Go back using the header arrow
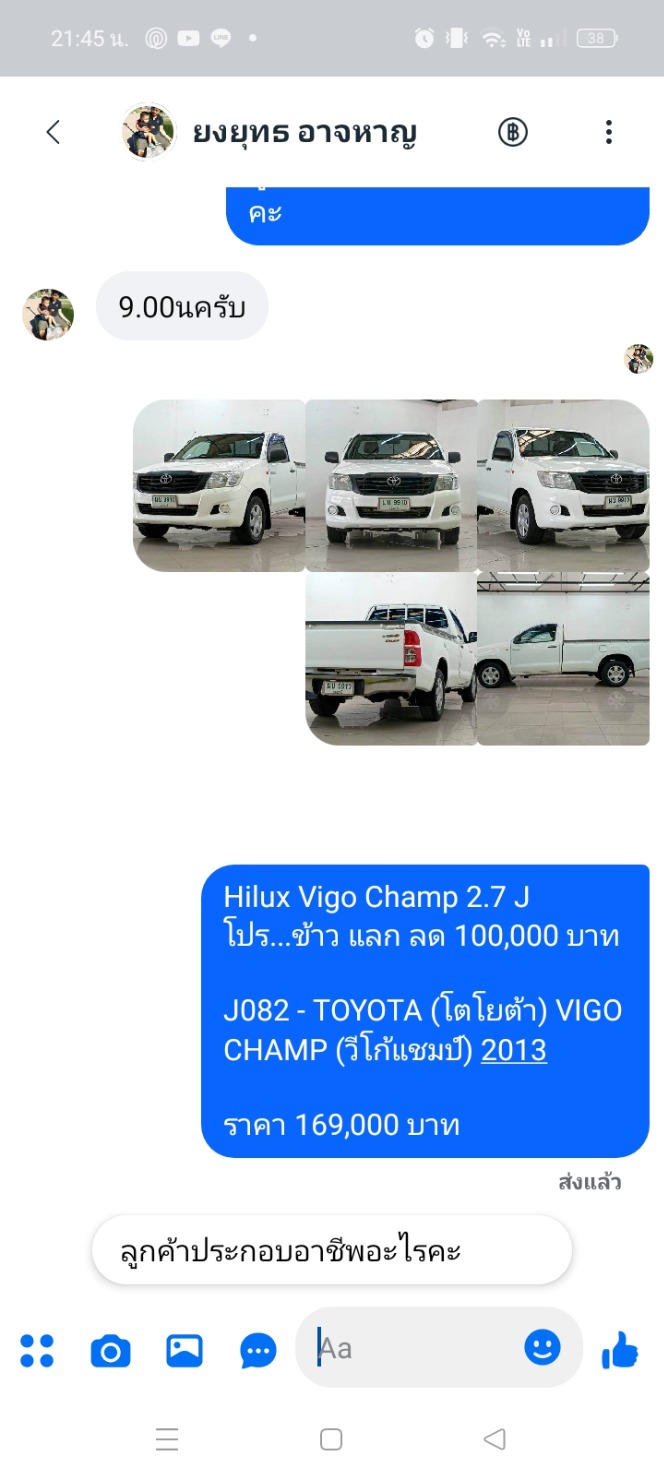The height and width of the screenshot is (1480, 664). tap(53, 132)
